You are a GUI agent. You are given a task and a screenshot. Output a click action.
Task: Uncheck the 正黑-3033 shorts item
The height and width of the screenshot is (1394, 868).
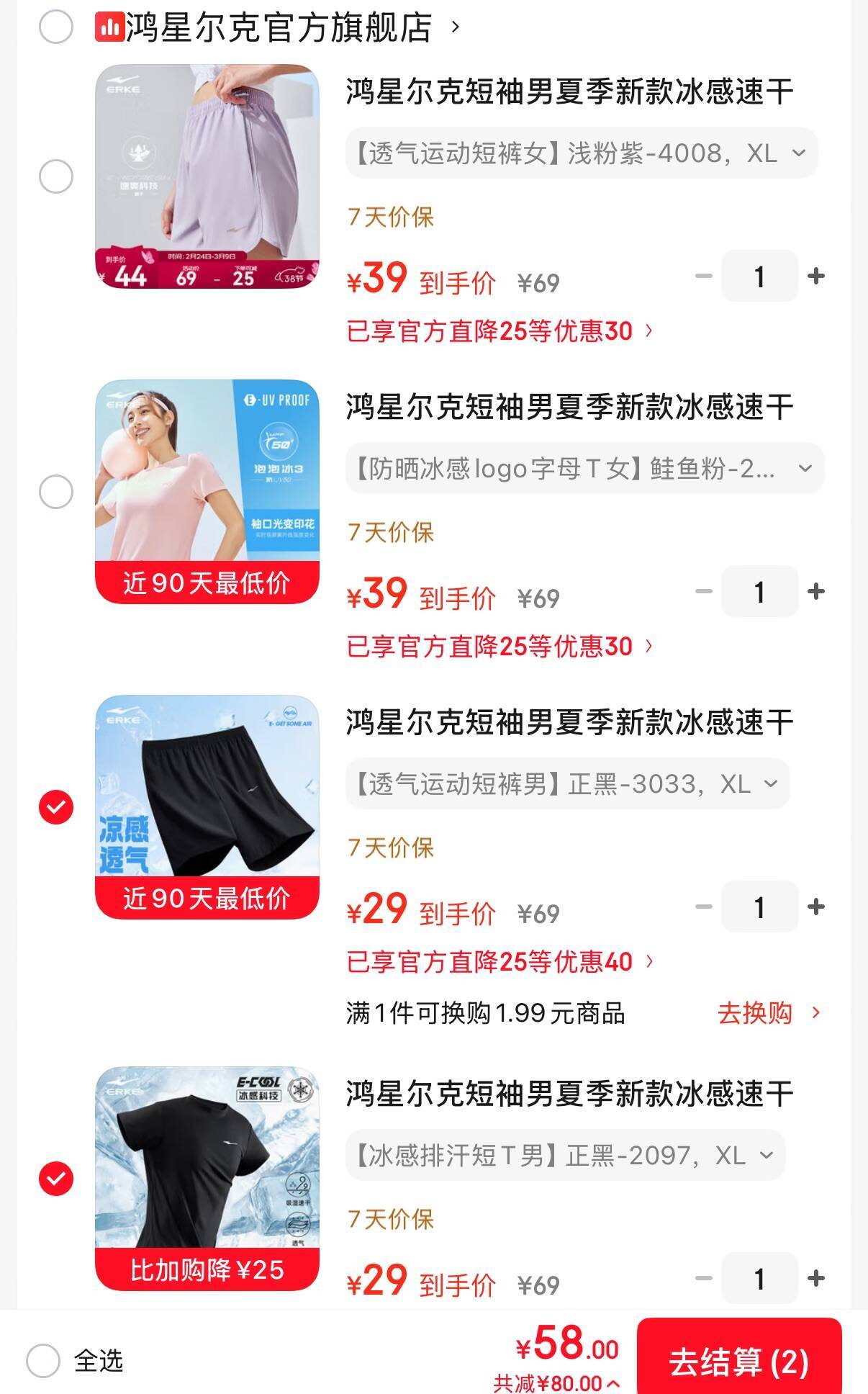pyautogui.click(x=56, y=806)
